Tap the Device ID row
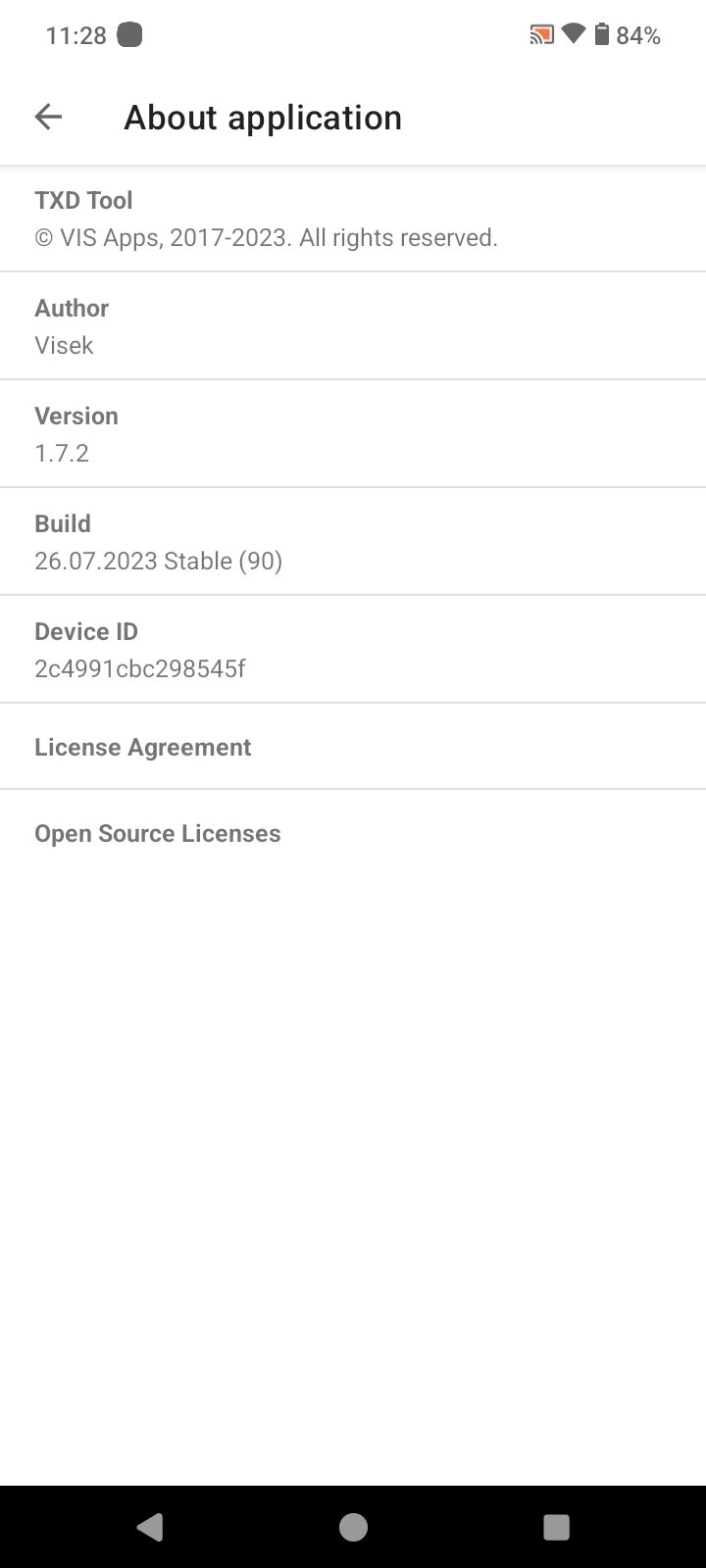 pos(353,649)
